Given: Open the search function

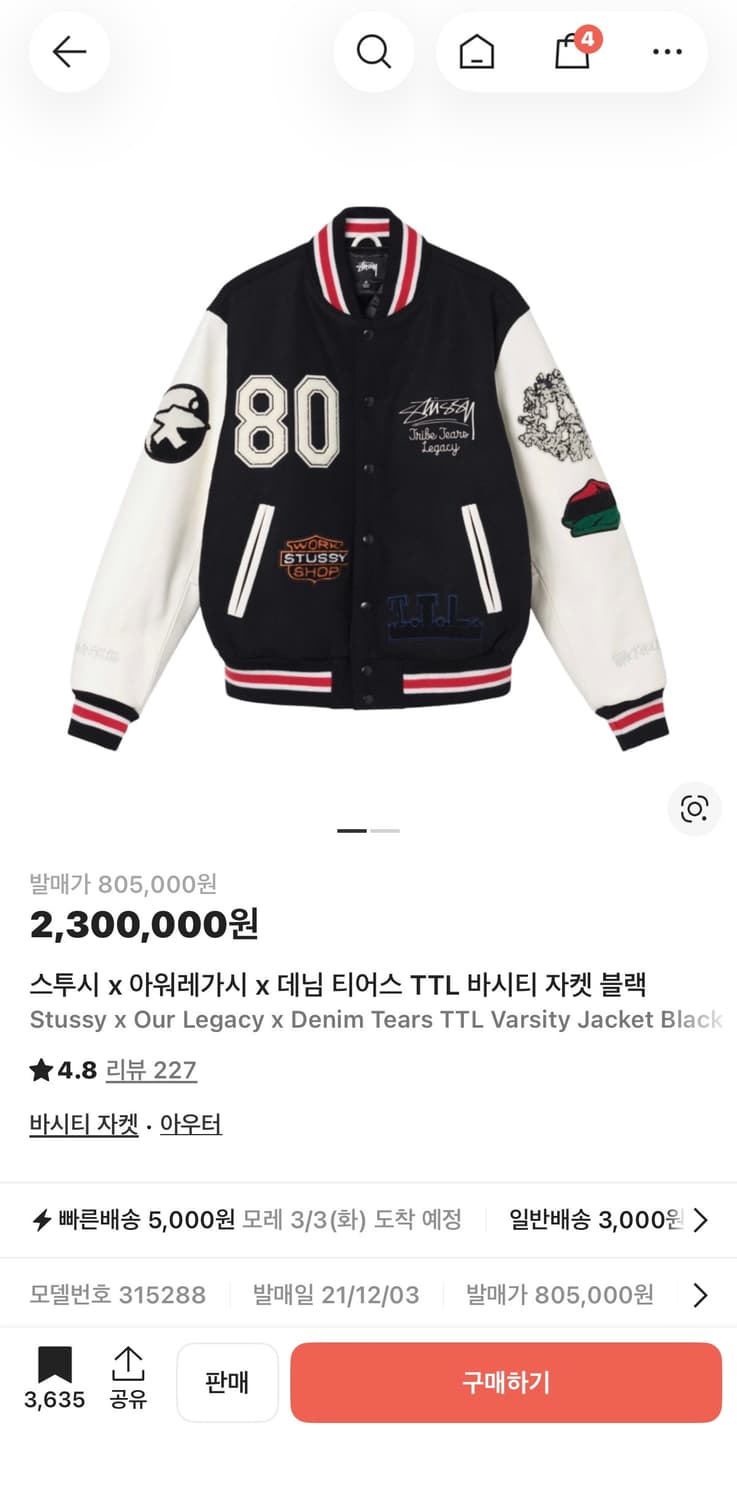Looking at the screenshot, I should (x=374, y=52).
